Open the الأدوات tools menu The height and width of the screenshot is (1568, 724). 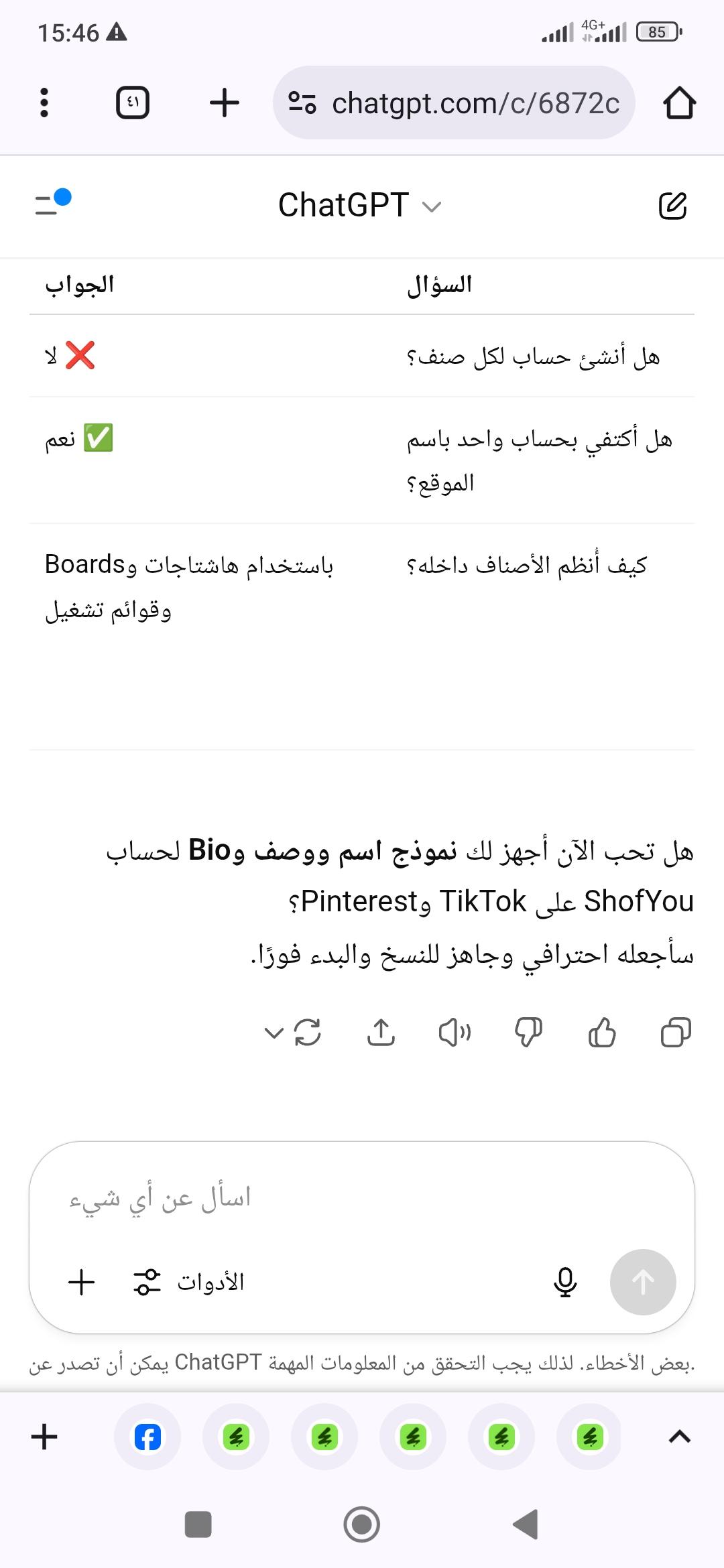[x=189, y=1282]
